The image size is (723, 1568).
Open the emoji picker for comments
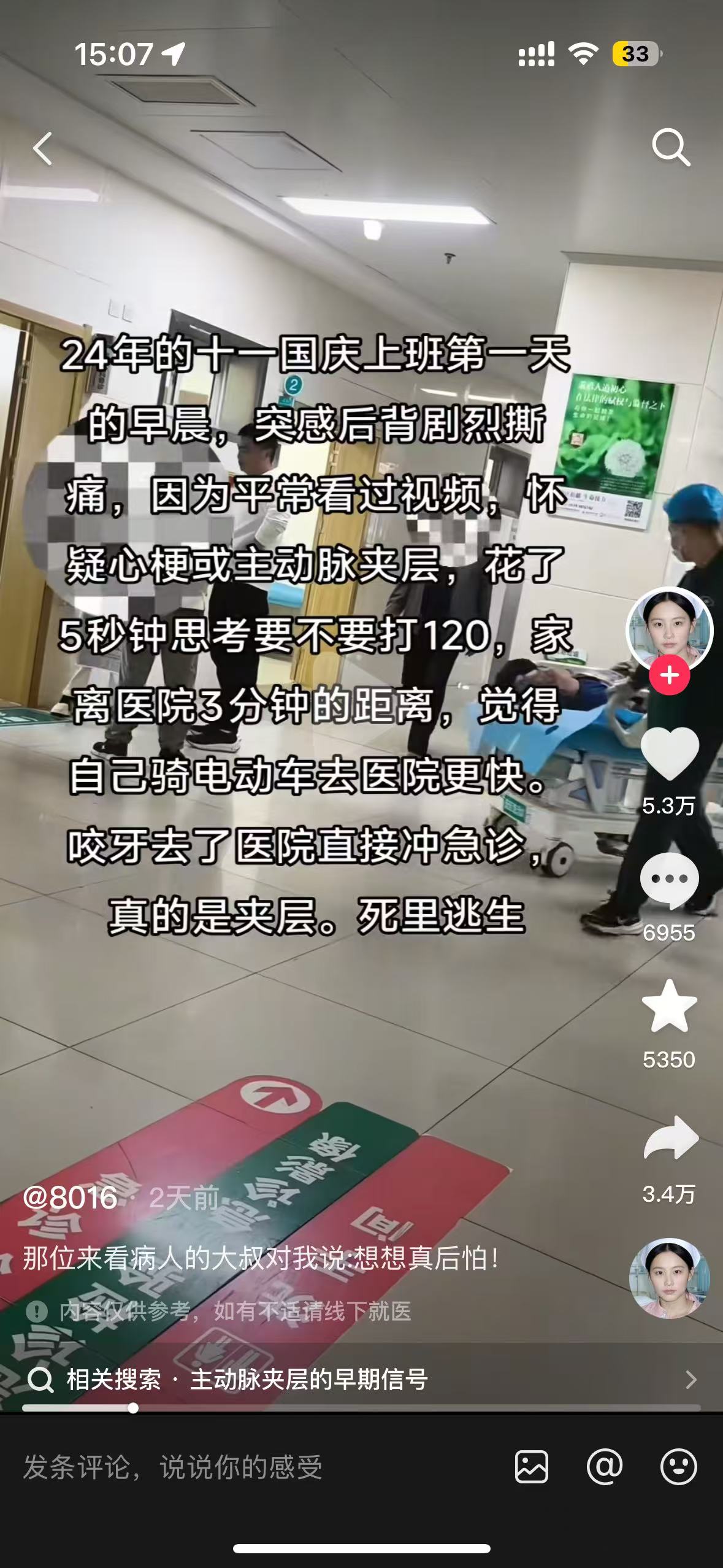[x=678, y=1467]
